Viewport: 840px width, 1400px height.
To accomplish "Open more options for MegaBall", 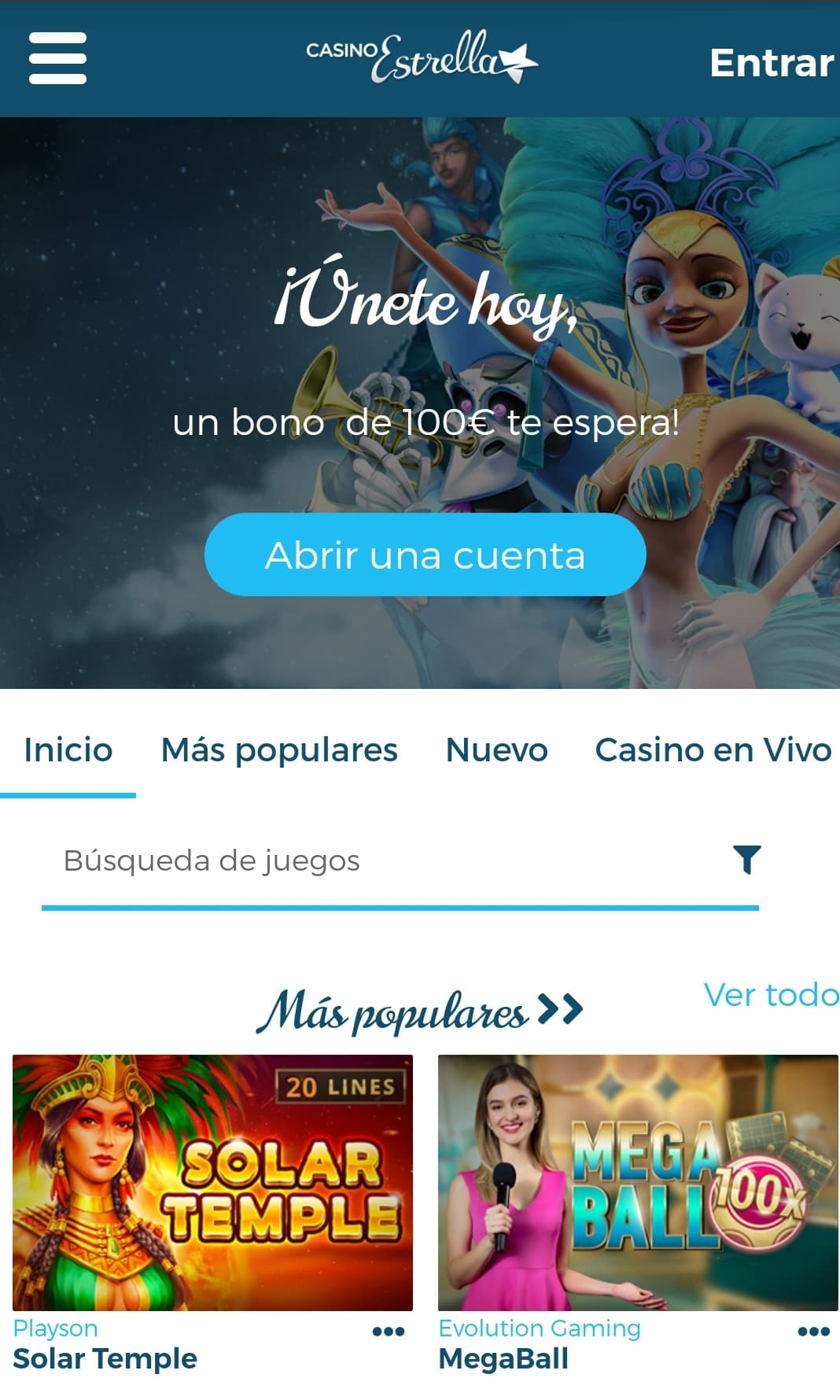I will coord(814,1332).
